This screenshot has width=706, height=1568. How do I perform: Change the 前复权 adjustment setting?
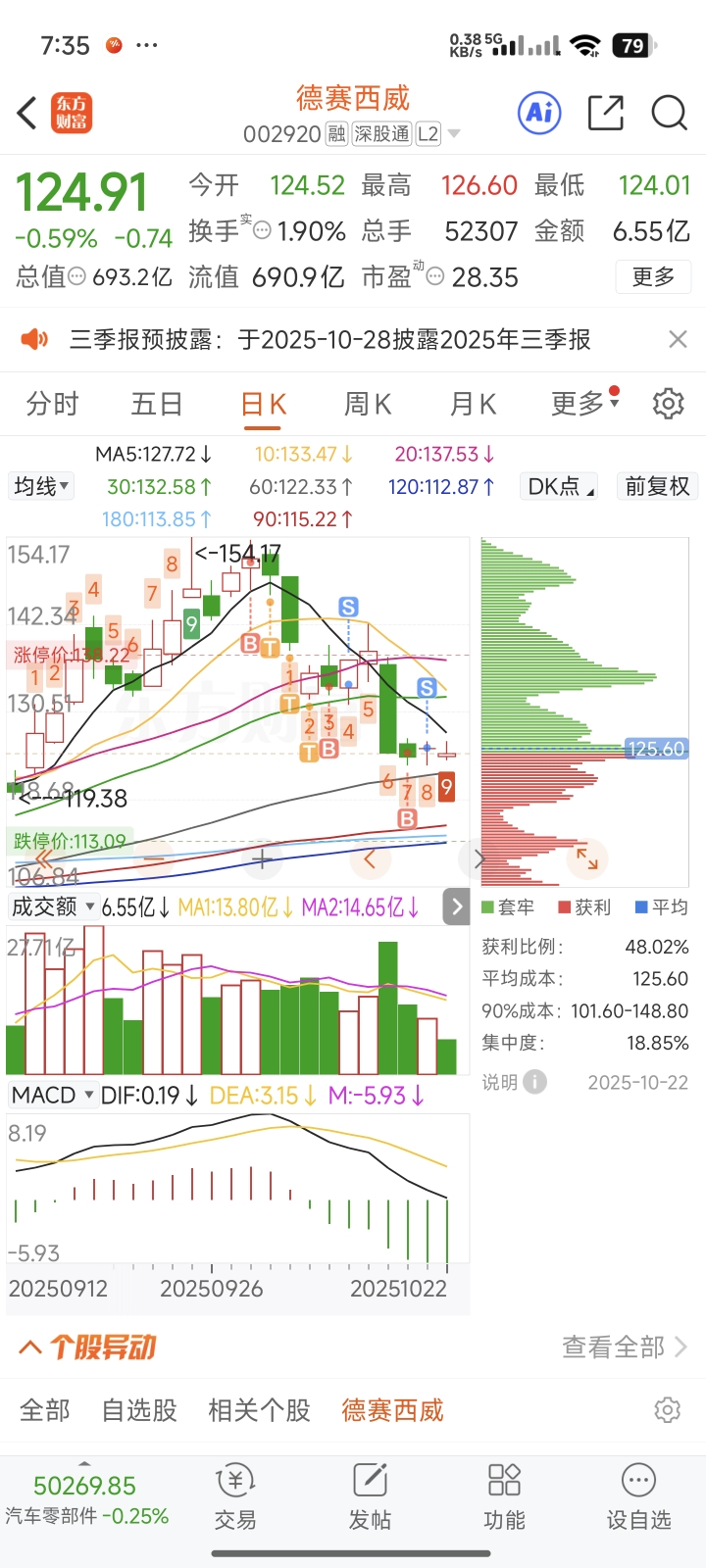tap(657, 486)
